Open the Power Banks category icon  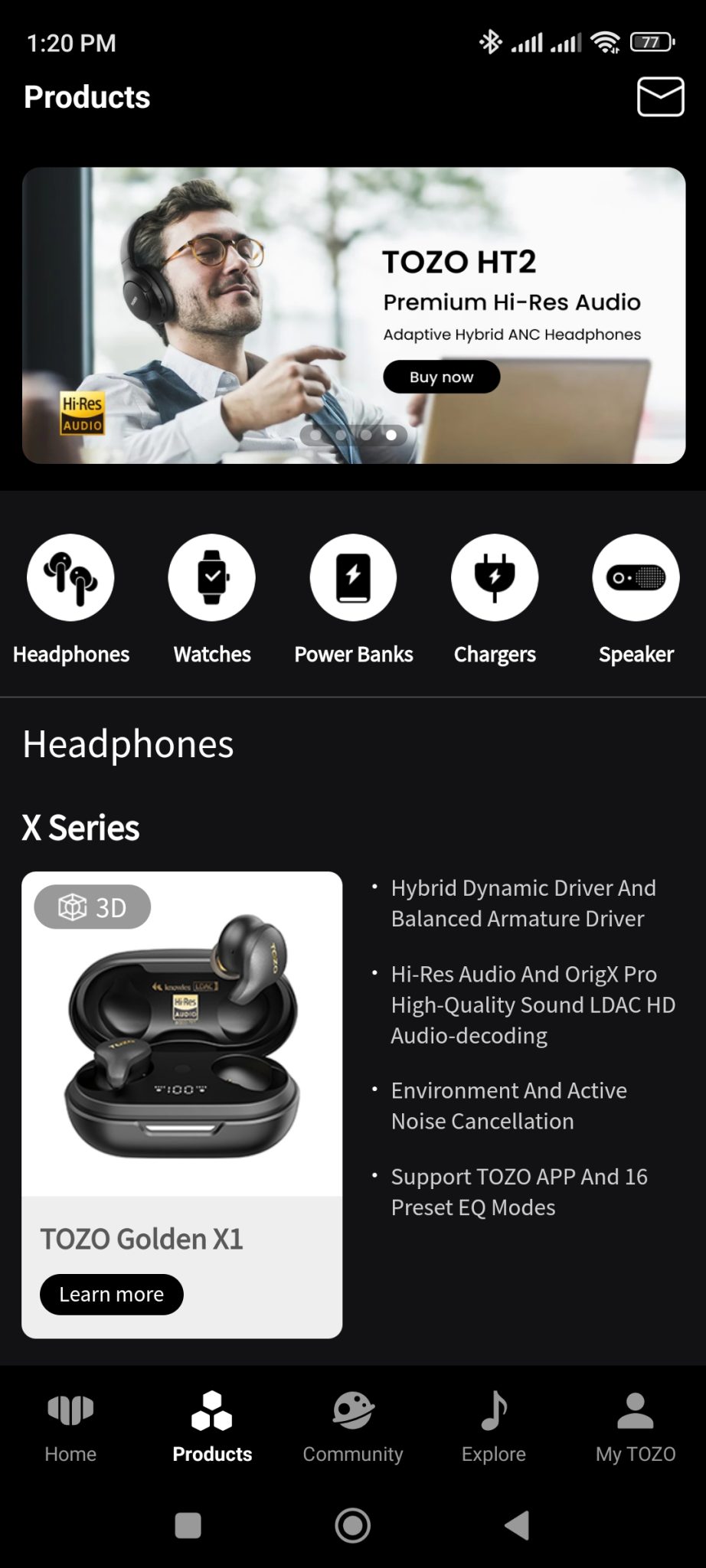[x=353, y=578]
